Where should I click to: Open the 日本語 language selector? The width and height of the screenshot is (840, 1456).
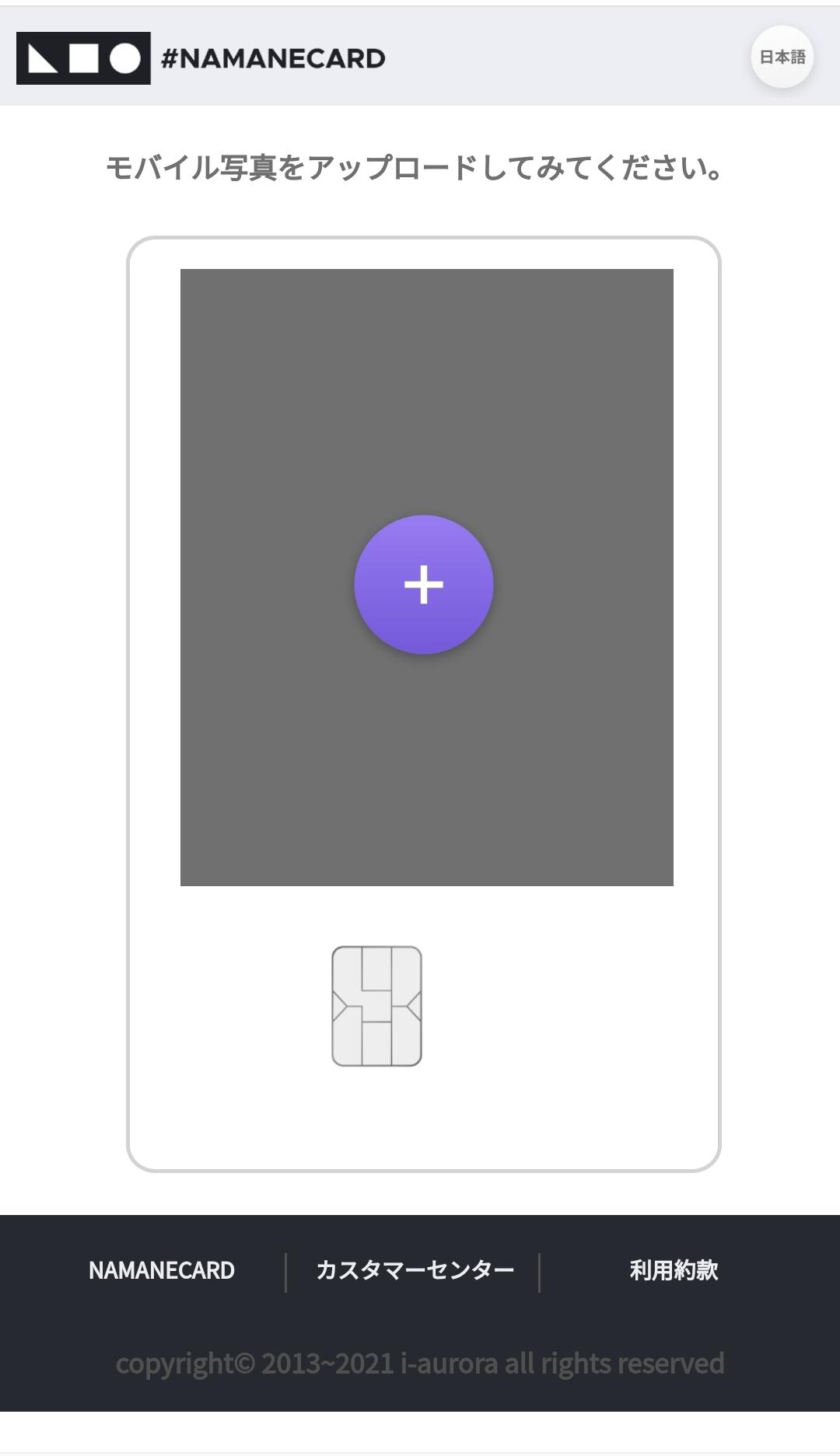point(782,57)
